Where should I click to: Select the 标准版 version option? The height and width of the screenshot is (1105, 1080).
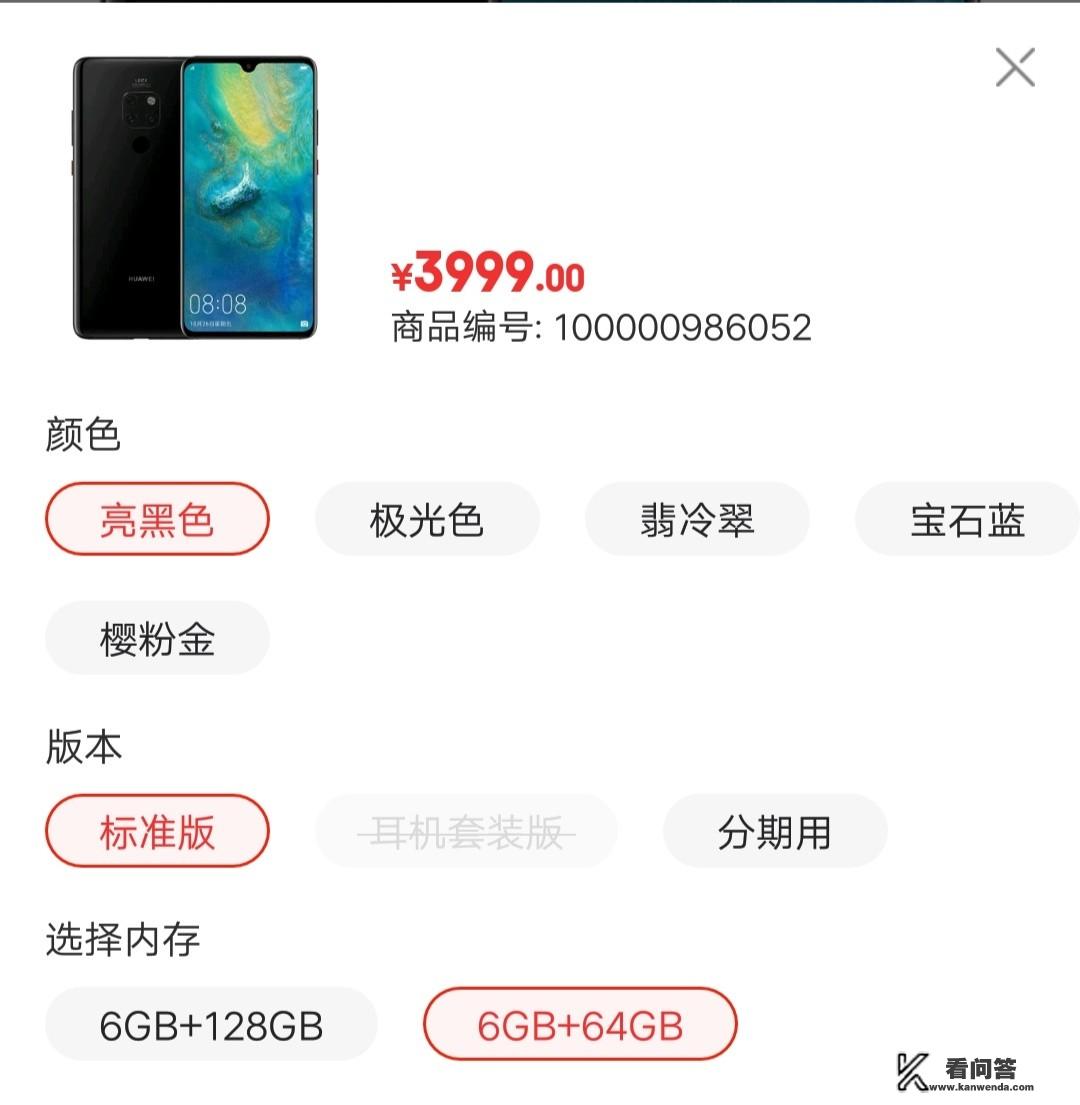point(157,831)
